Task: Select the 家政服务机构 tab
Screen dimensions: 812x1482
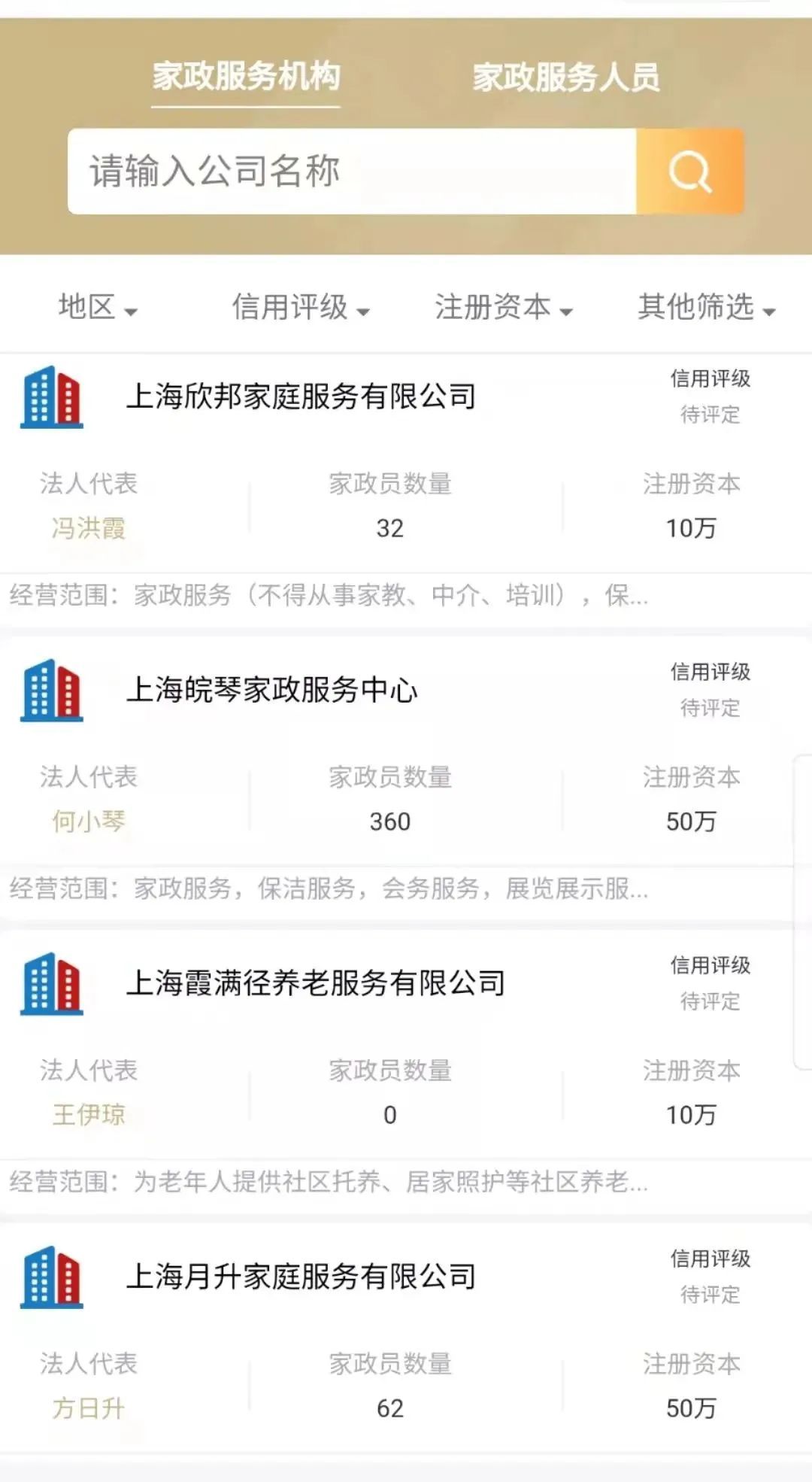Action: click(246, 77)
